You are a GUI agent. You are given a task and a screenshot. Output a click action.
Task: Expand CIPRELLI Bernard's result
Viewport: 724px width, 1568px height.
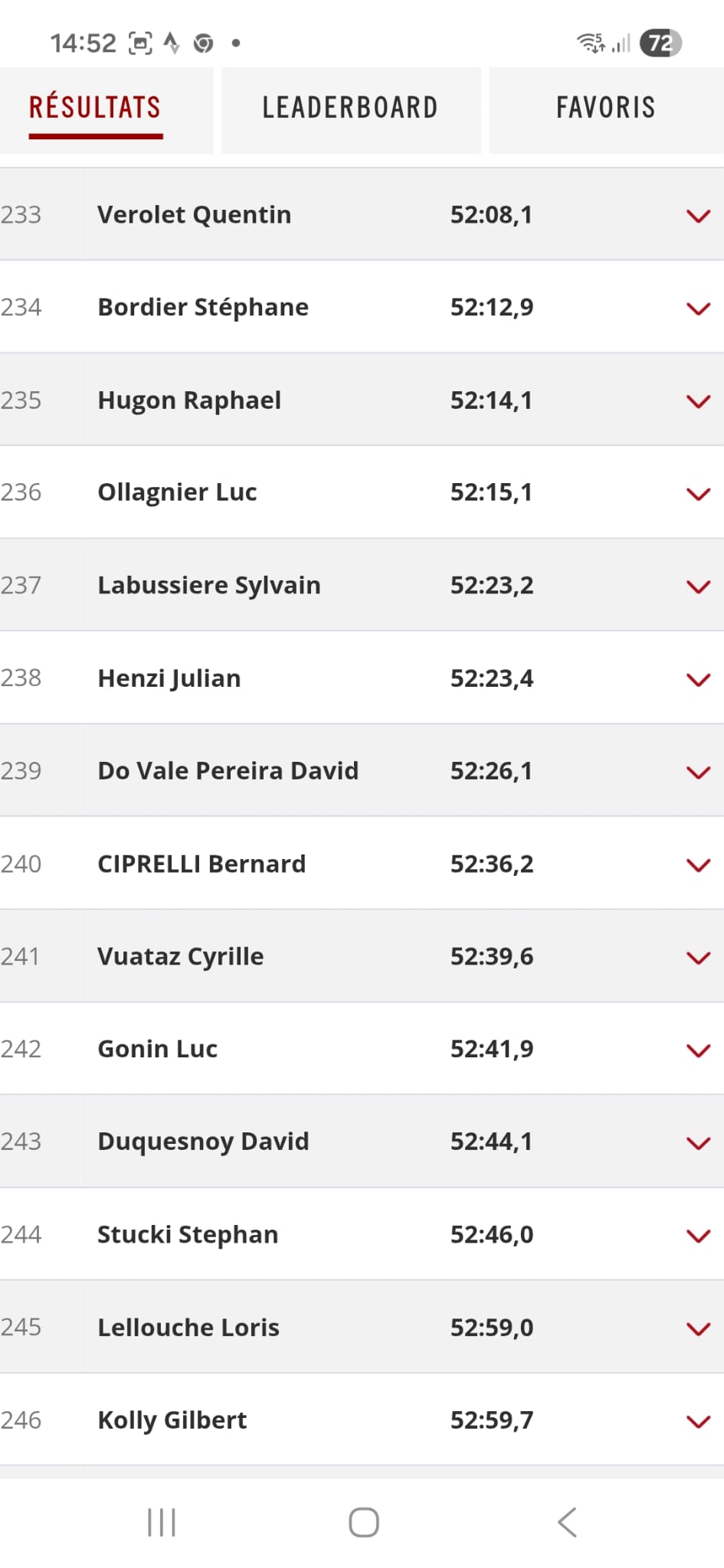(698, 865)
